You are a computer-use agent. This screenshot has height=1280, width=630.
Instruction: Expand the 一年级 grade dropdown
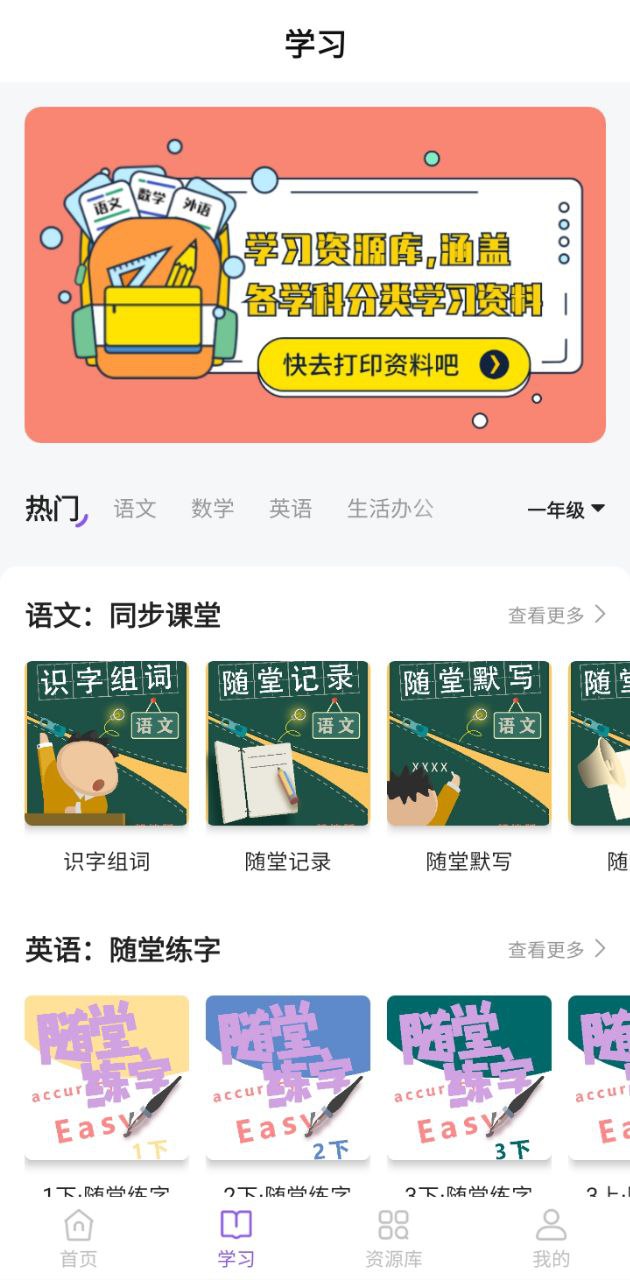566,510
